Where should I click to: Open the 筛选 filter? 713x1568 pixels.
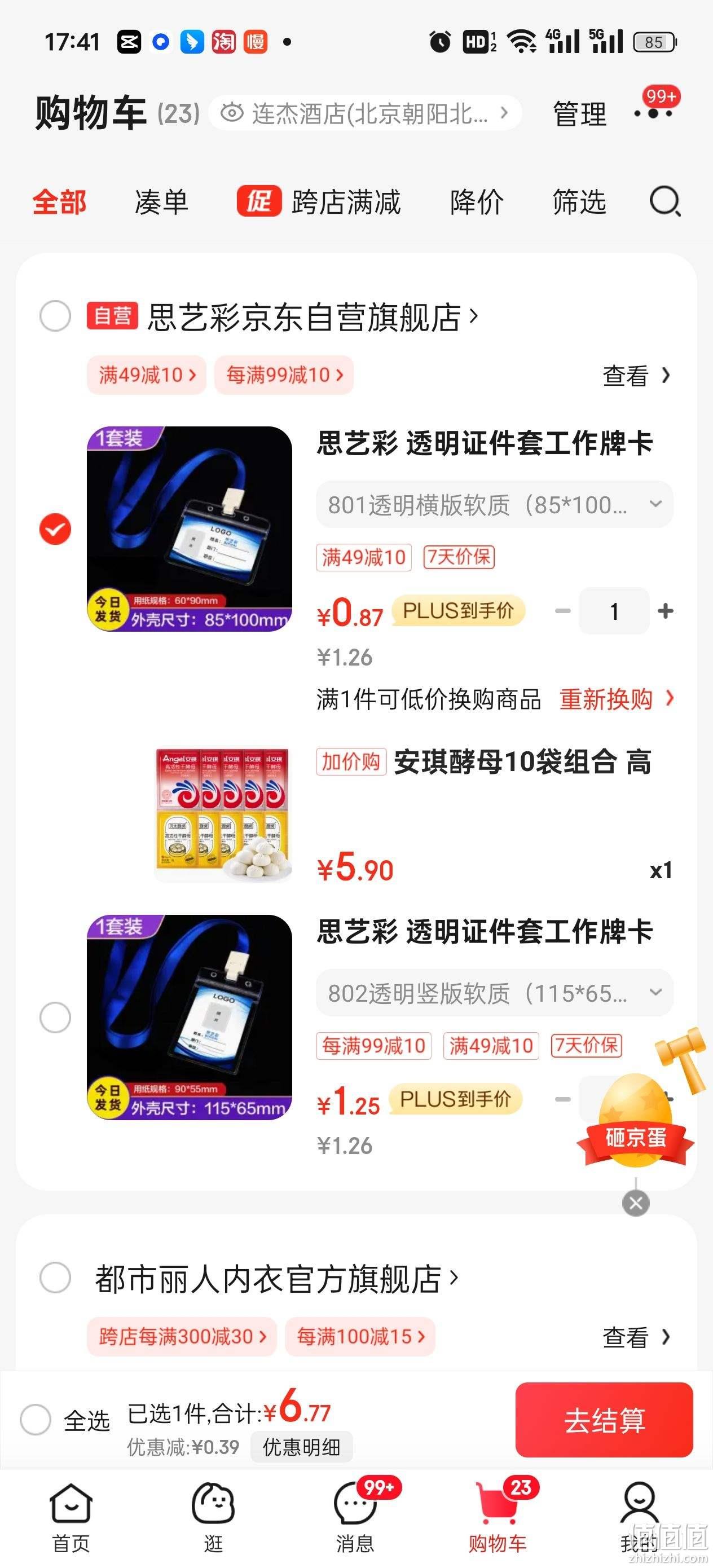pos(579,202)
